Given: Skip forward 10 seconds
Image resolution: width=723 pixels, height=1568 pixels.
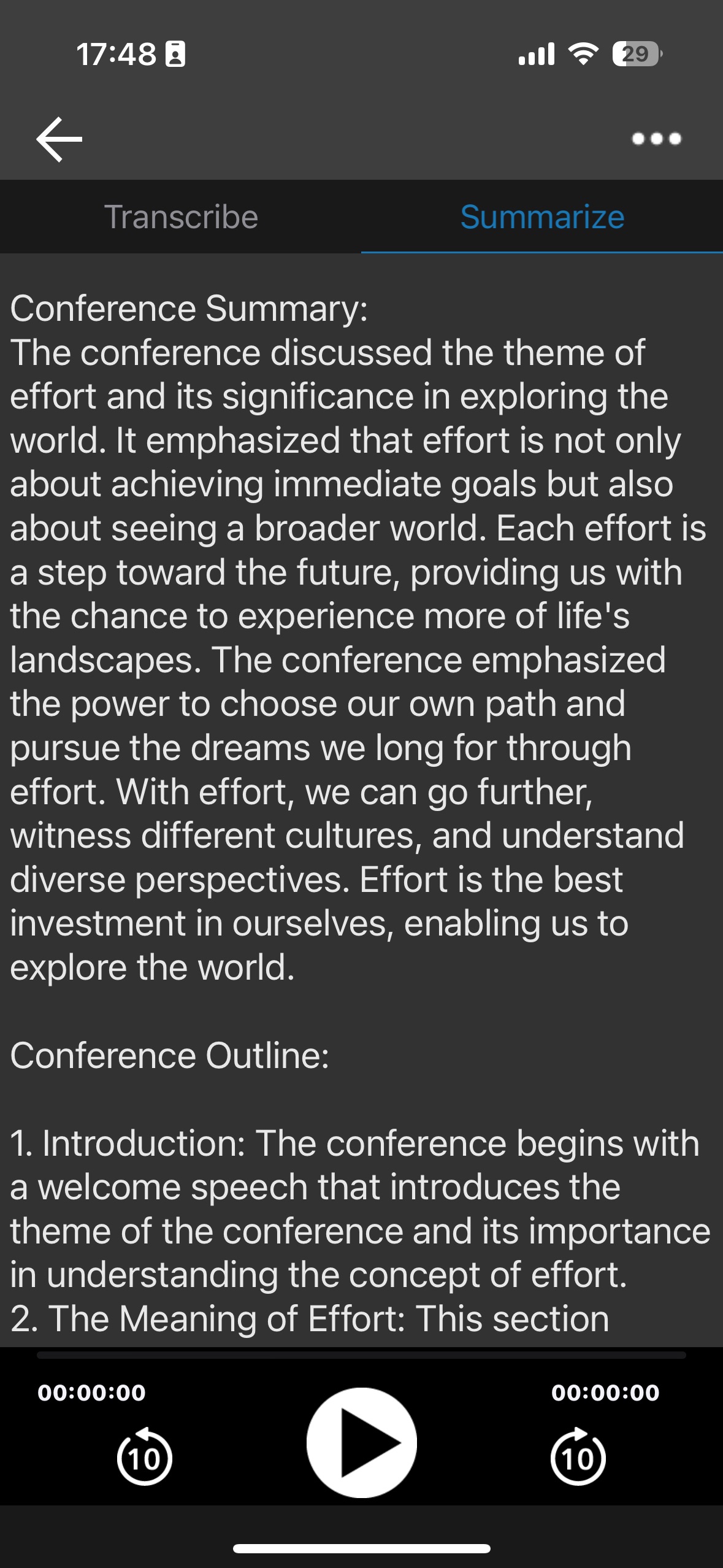Looking at the screenshot, I should click(578, 1457).
